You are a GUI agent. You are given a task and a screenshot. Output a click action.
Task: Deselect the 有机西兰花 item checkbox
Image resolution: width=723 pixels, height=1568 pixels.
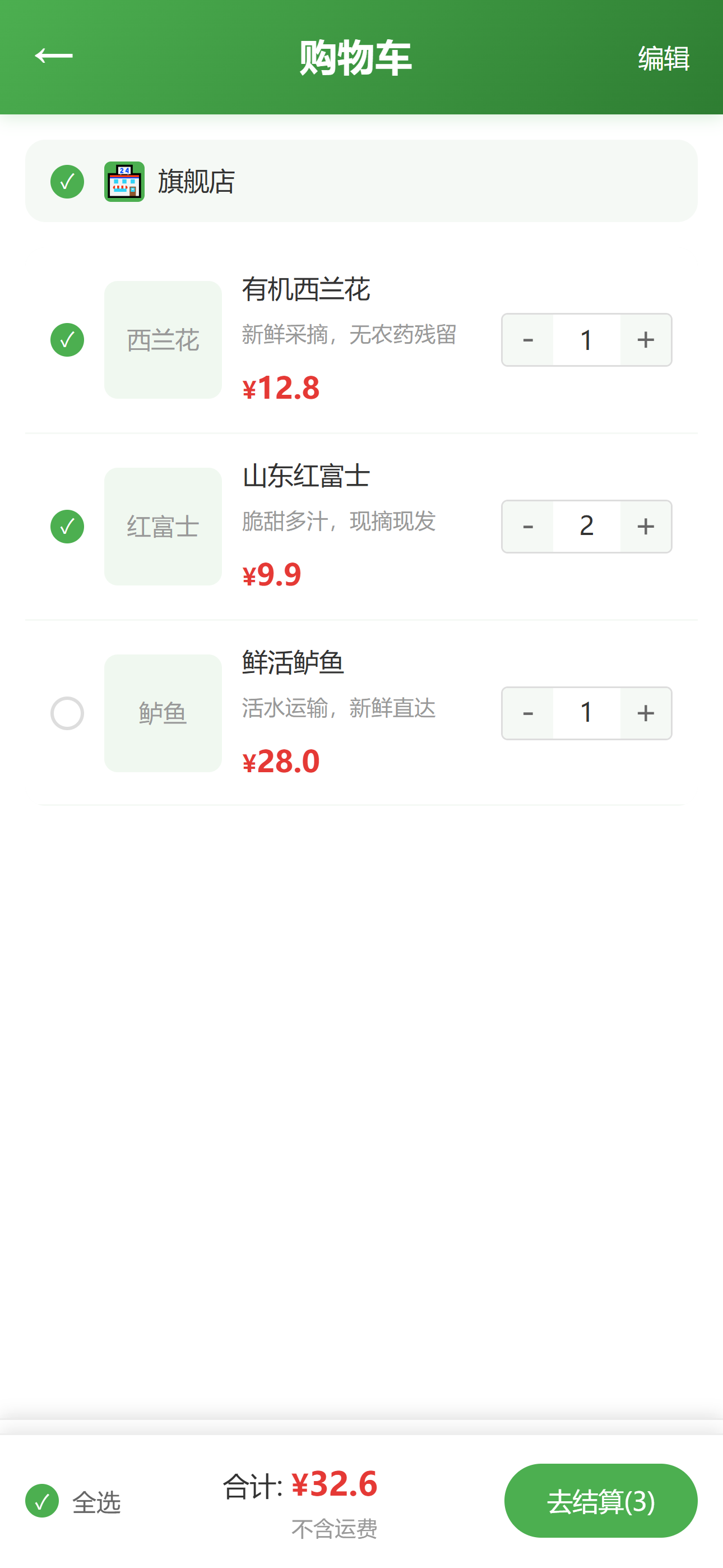67,340
